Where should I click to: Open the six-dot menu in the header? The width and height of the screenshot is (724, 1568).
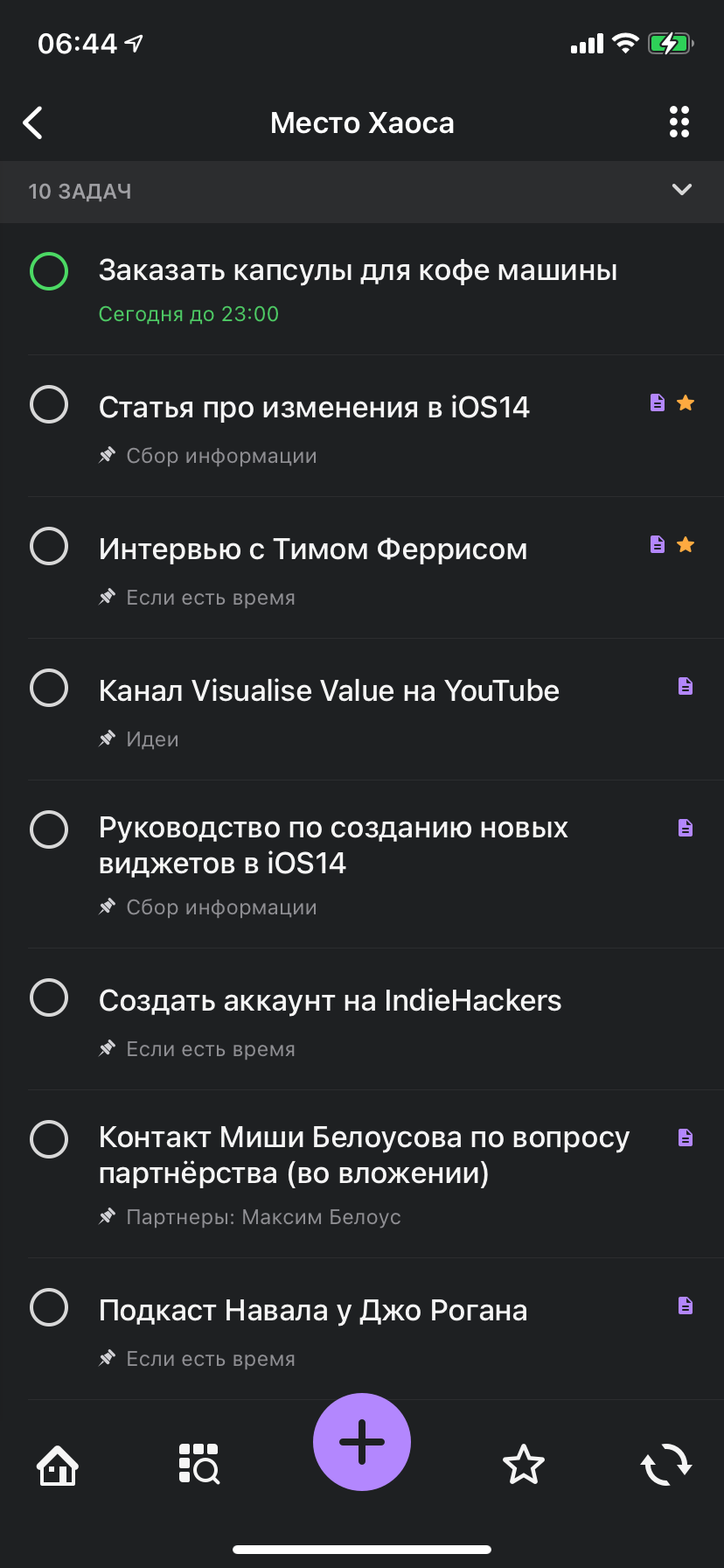tap(679, 122)
